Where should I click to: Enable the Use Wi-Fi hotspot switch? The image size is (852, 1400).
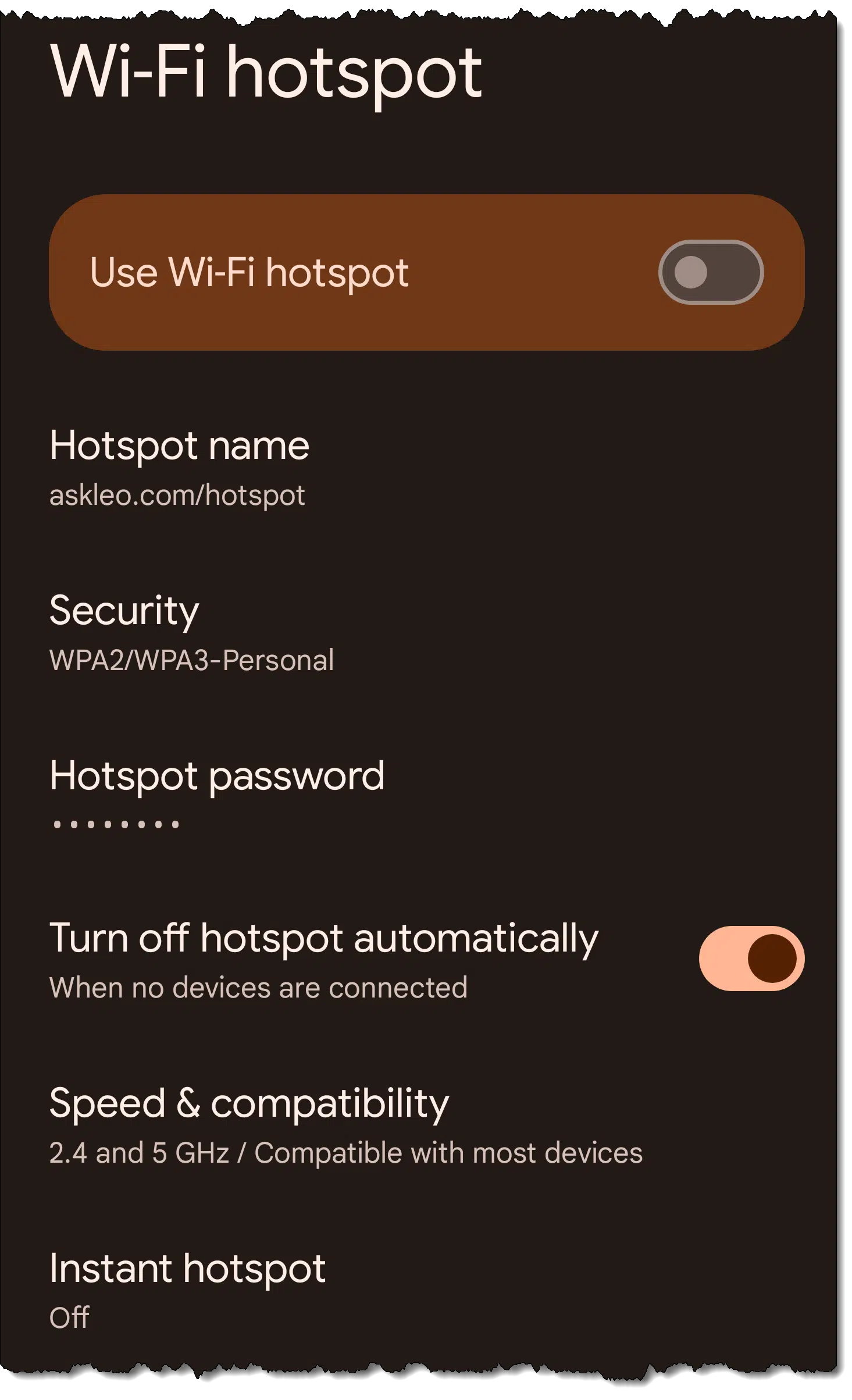click(x=710, y=272)
